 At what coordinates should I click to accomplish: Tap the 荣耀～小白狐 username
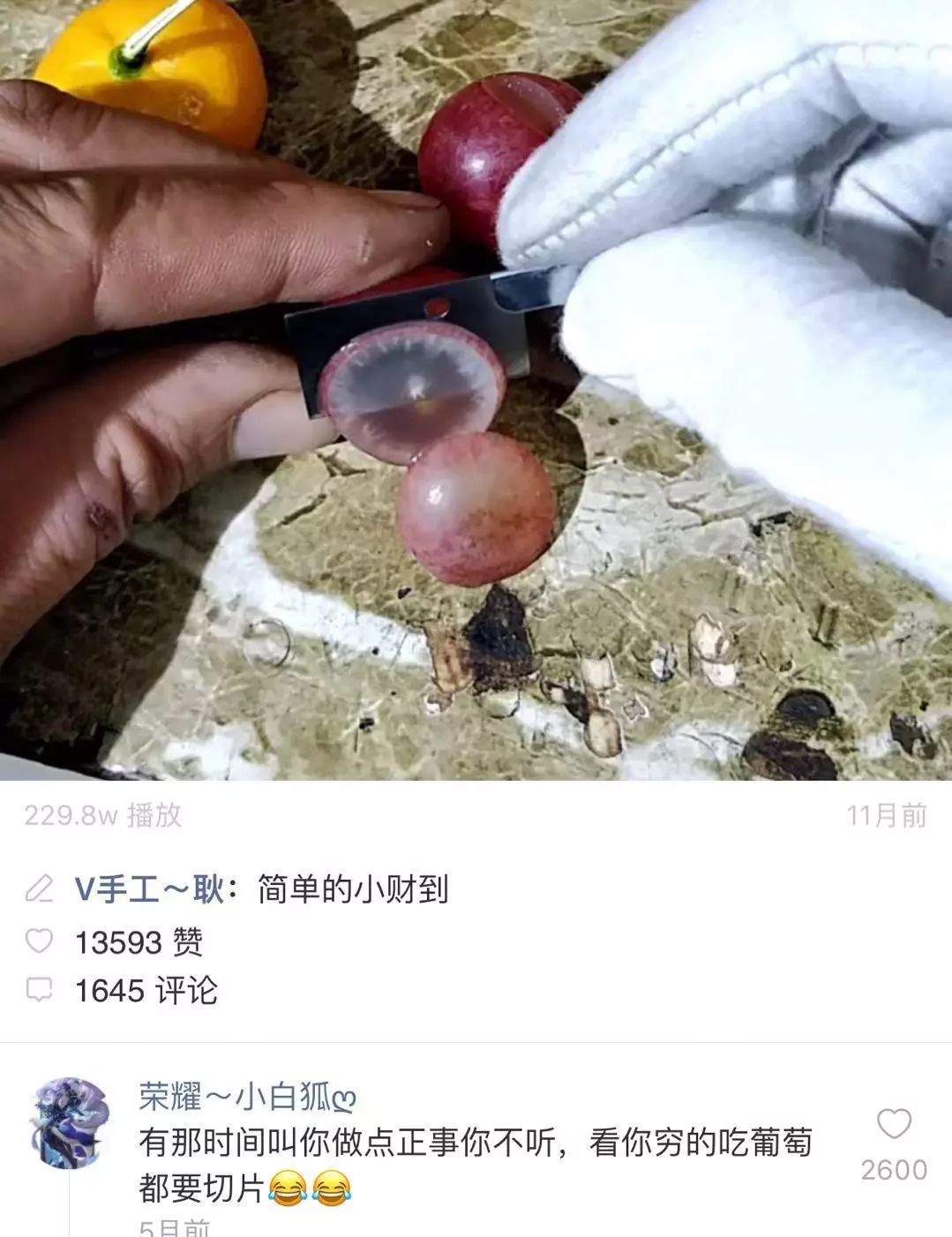247,1097
